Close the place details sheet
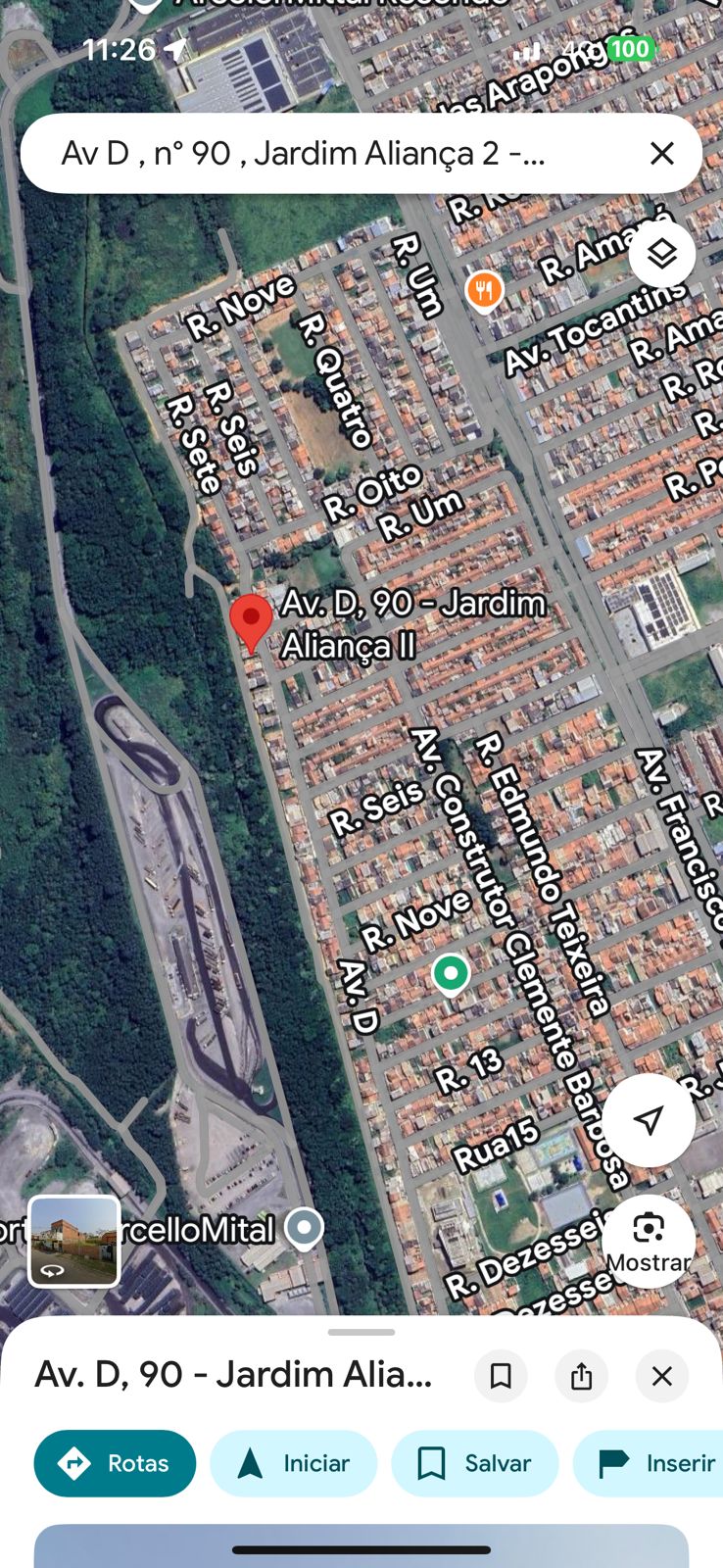Viewport: 723px width, 1568px height. click(x=662, y=1376)
